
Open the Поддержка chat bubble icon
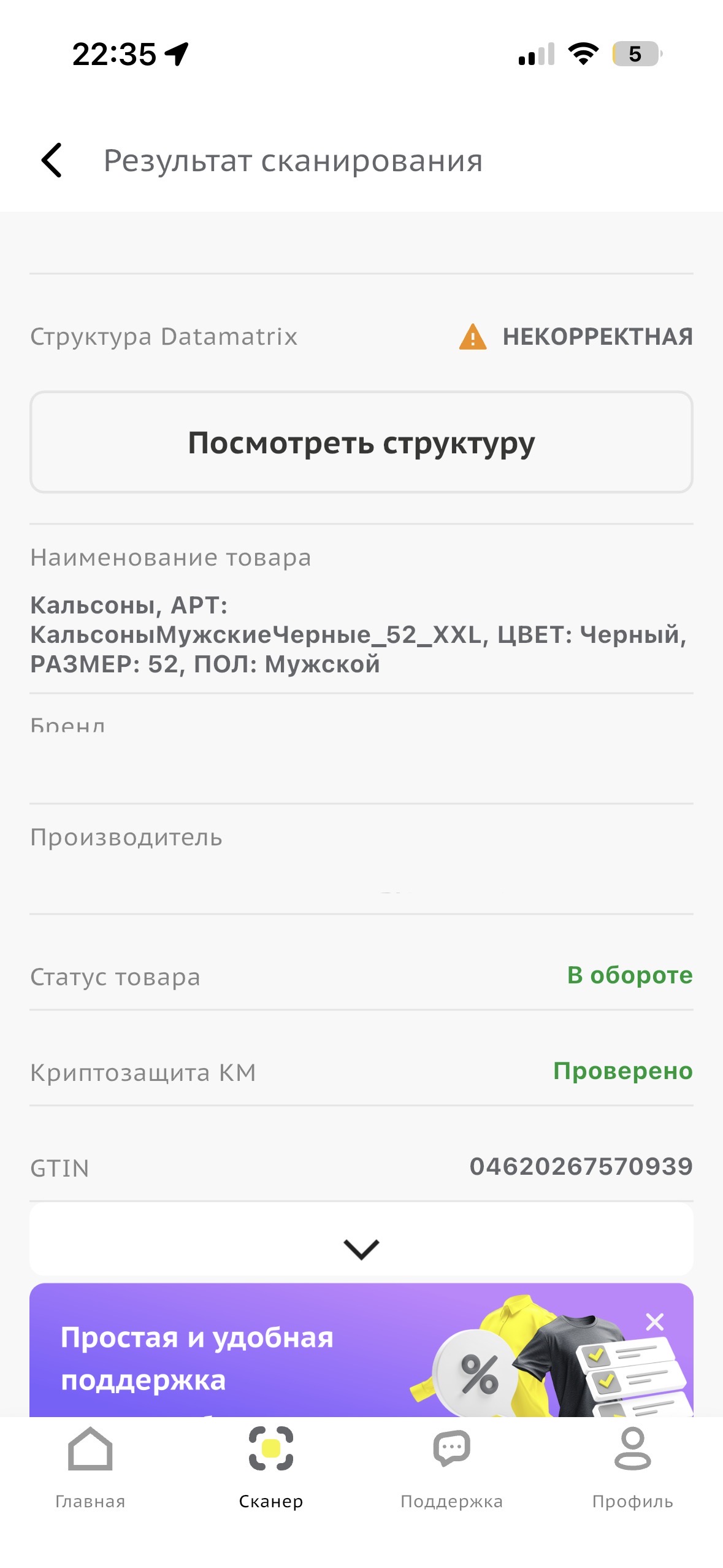450,1448
